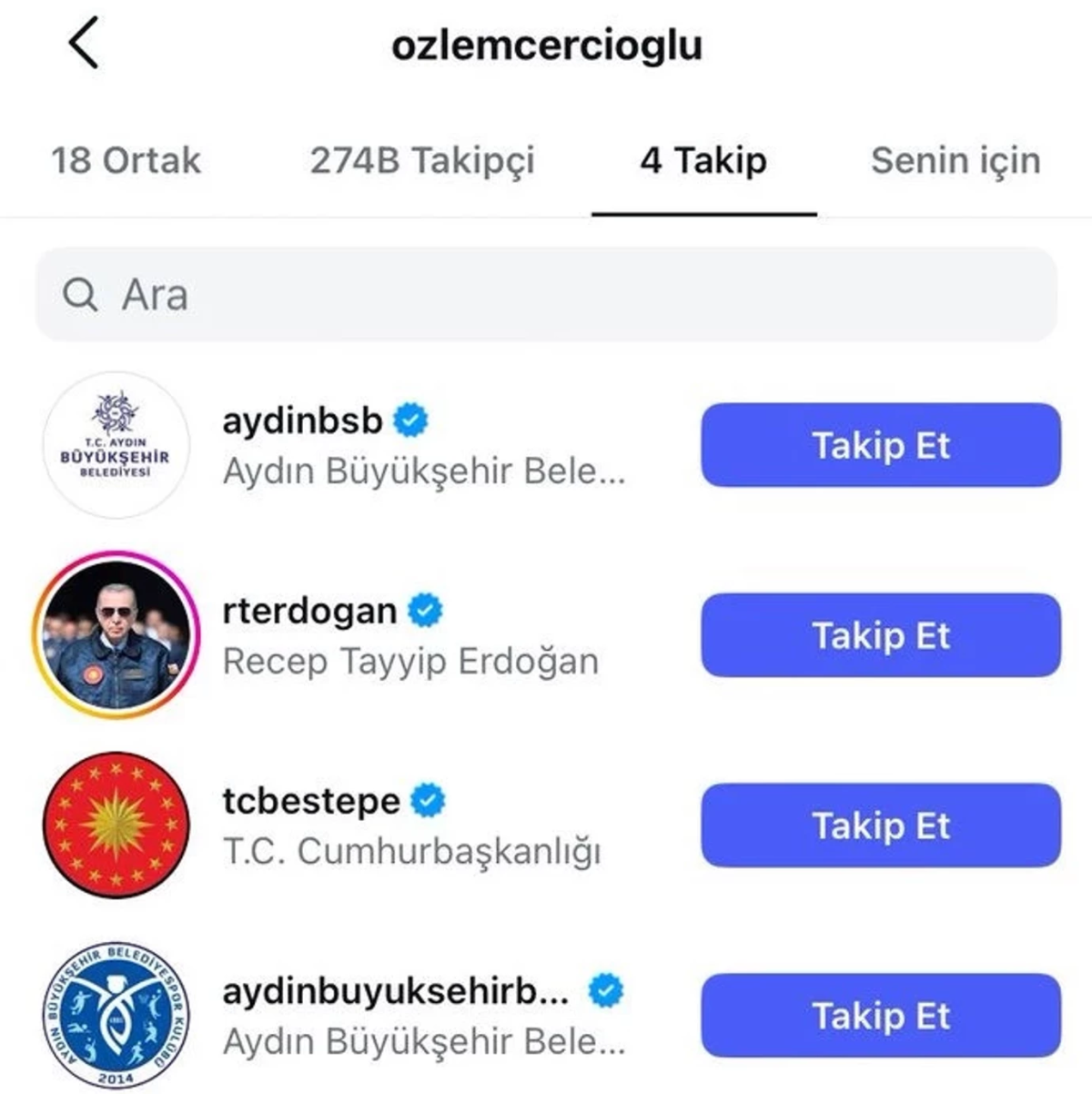
Task: Open the aydinbuyuksehirb... profile row
Action: click(x=423, y=1016)
